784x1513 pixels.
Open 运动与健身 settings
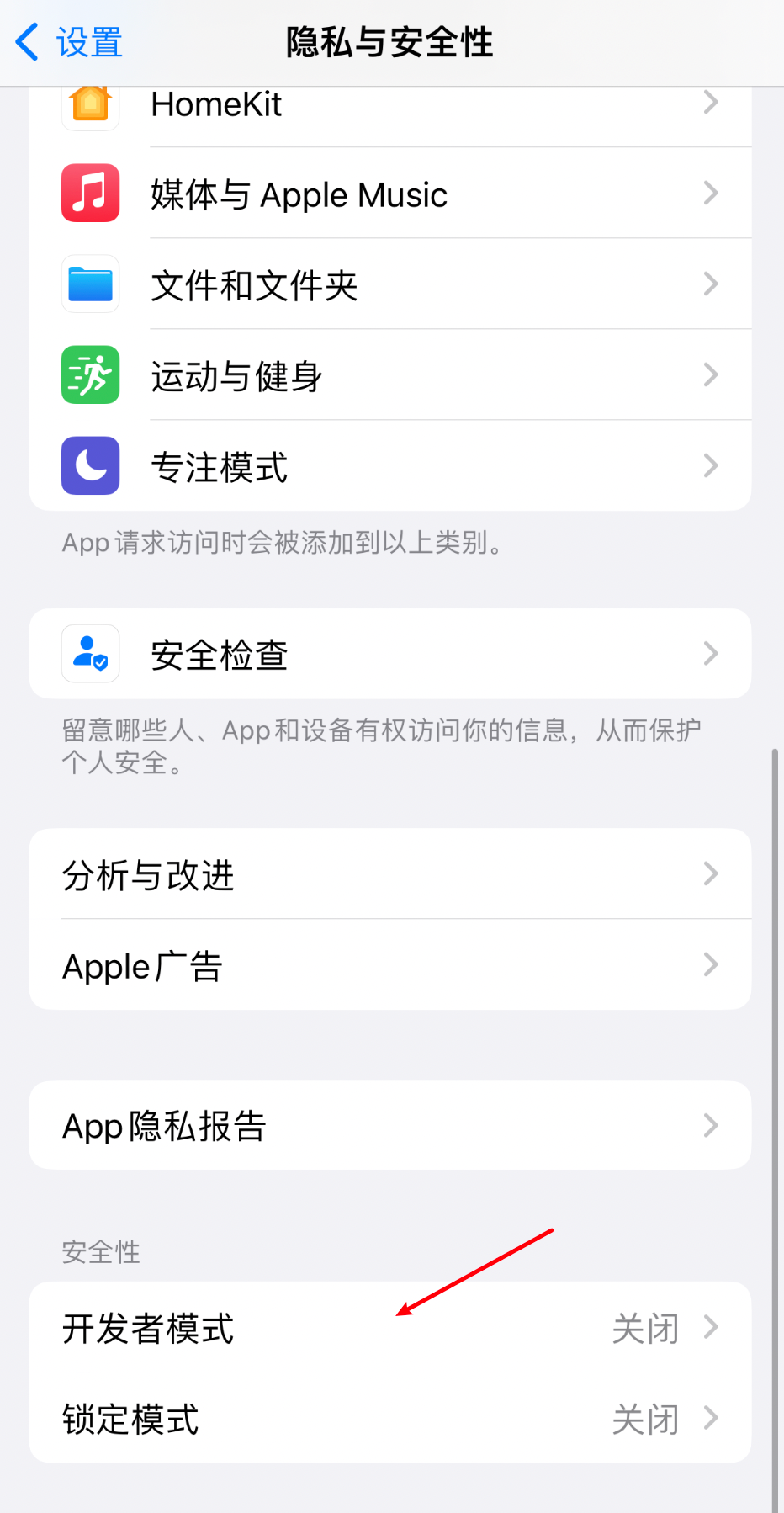[x=389, y=375]
